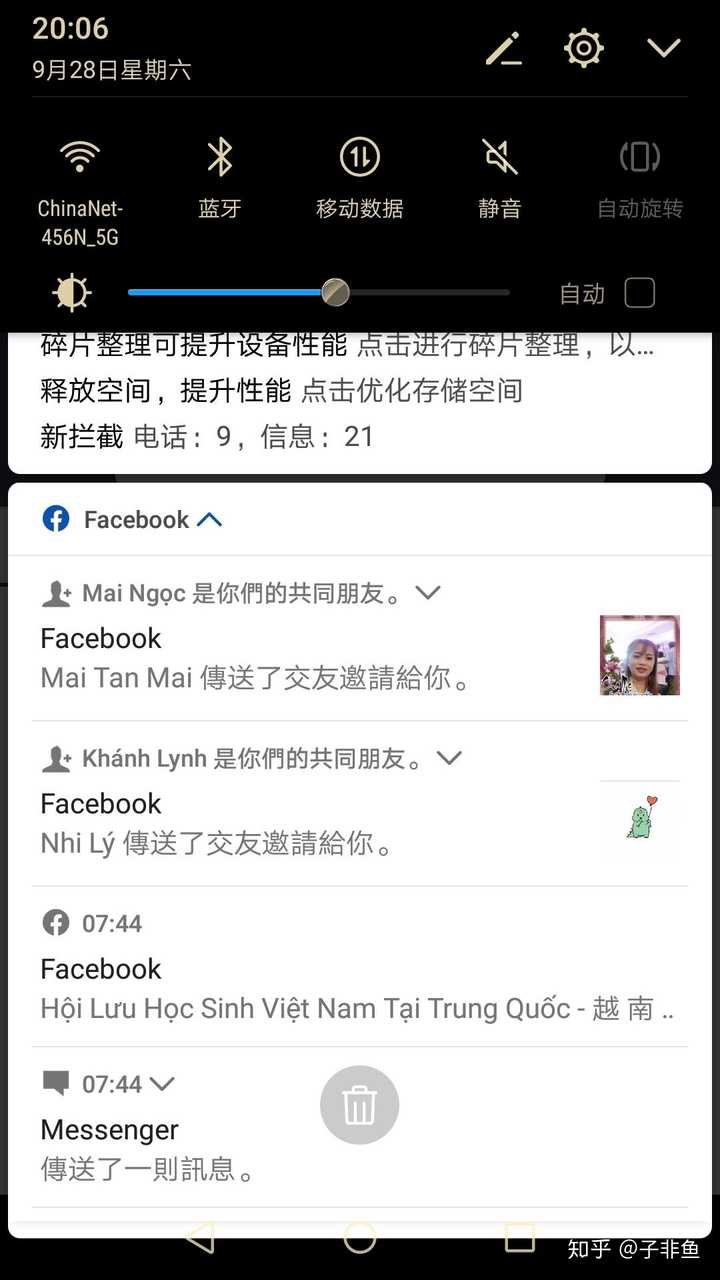Delete the Messenger notification via trash icon
This screenshot has height=1280, width=720.
(x=359, y=1103)
